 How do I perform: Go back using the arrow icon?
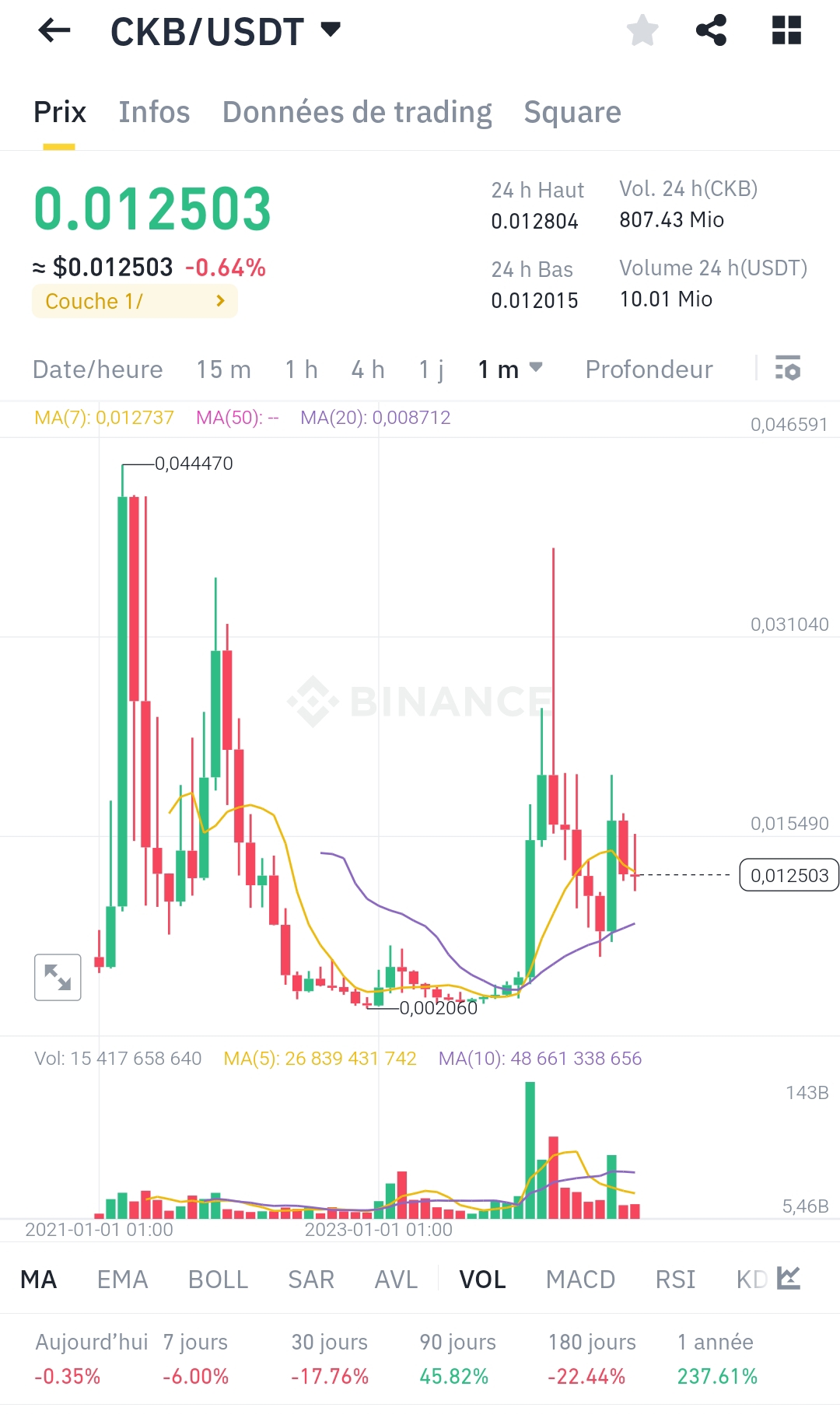tap(54, 31)
